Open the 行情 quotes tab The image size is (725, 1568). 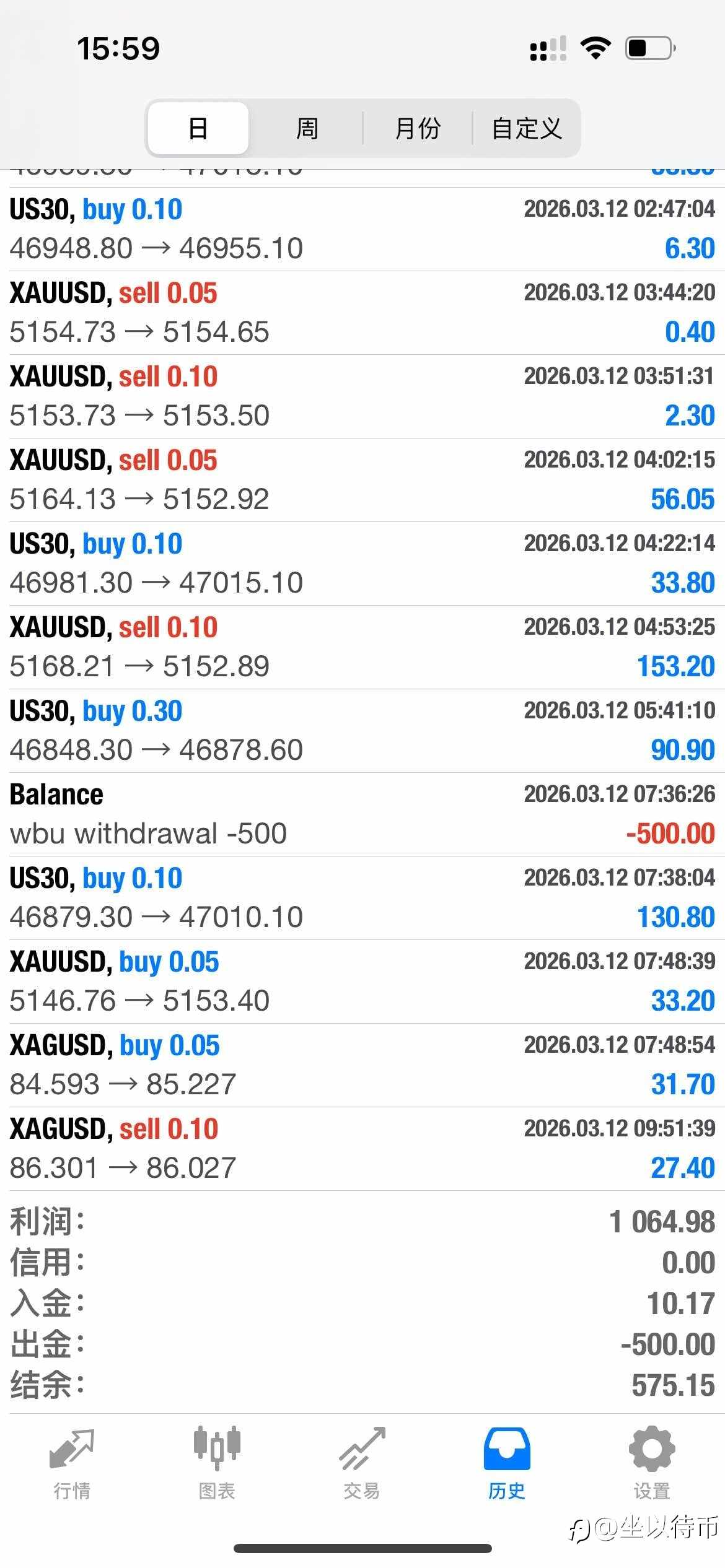point(72,1463)
